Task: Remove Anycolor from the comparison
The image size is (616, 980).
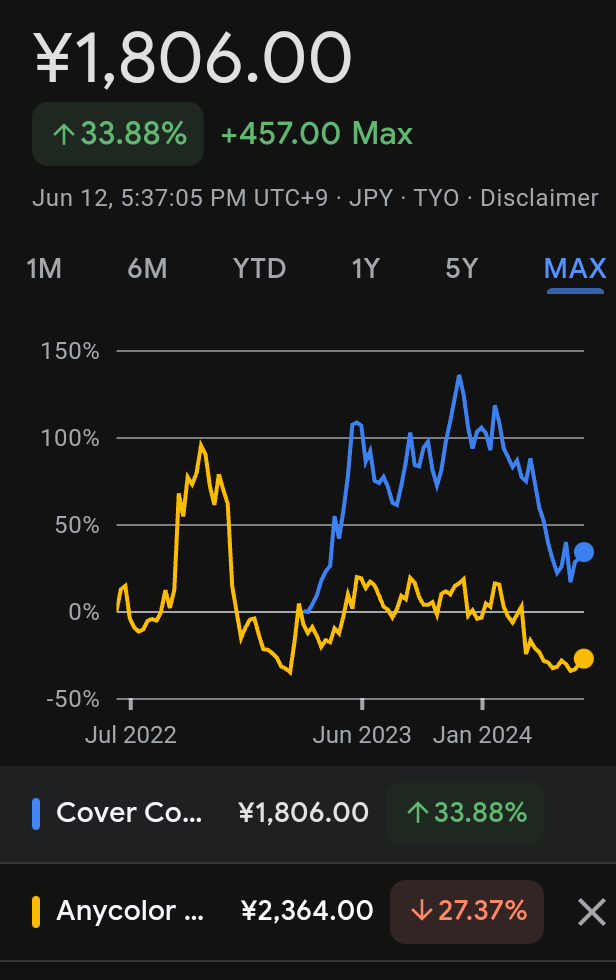Action: (592, 911)
